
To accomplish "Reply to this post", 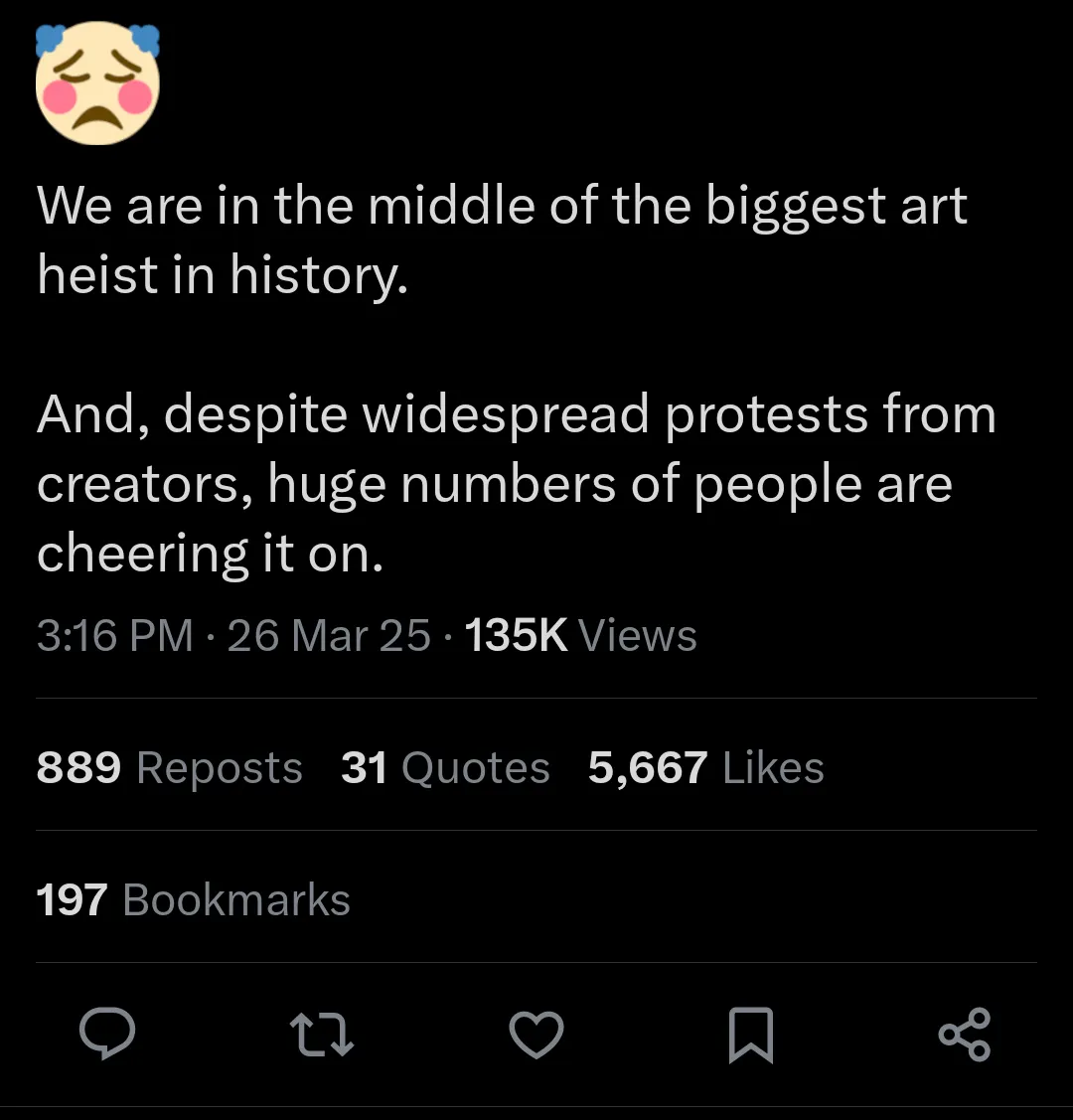I will pyautogui.click(x=107, y=1035).
